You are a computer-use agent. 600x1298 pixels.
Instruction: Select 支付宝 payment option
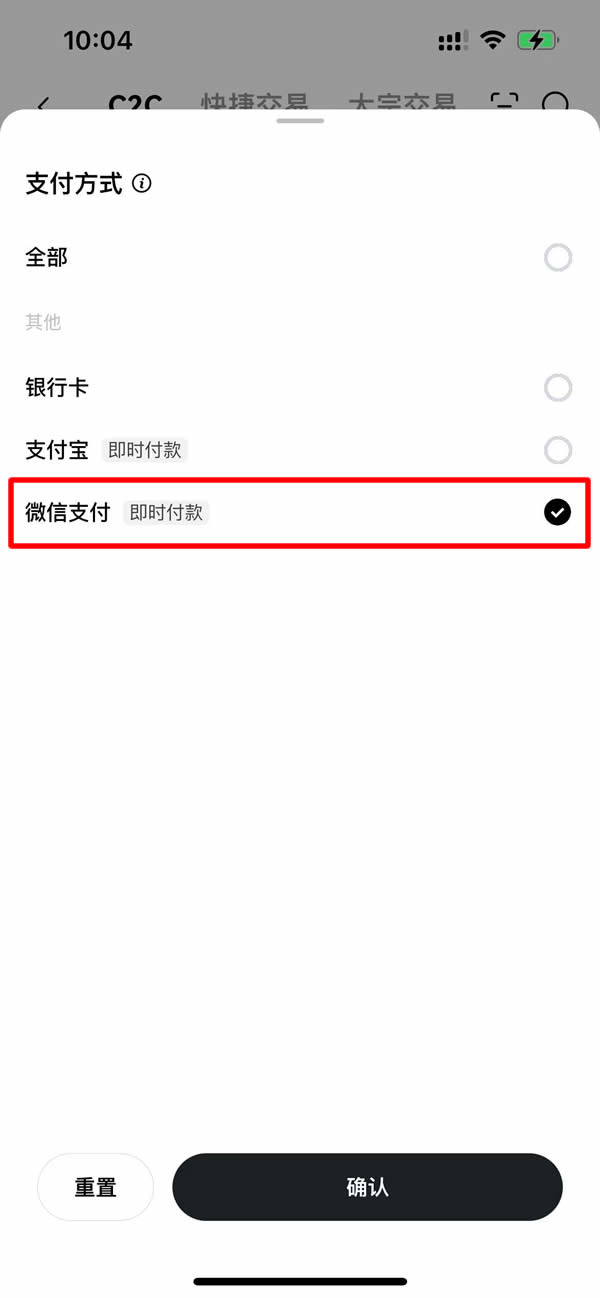pyautogui.click(x=557, y=450)
